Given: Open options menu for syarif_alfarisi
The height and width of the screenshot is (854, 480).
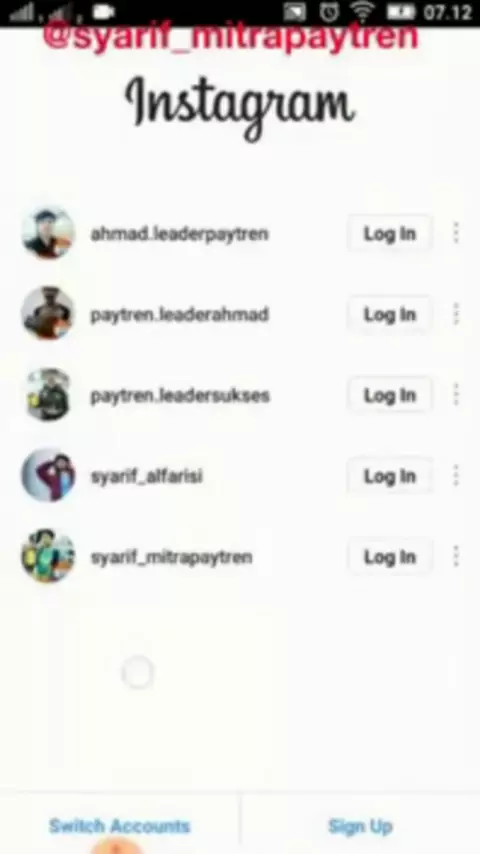Looking at the screenshot, I should 456,475.
